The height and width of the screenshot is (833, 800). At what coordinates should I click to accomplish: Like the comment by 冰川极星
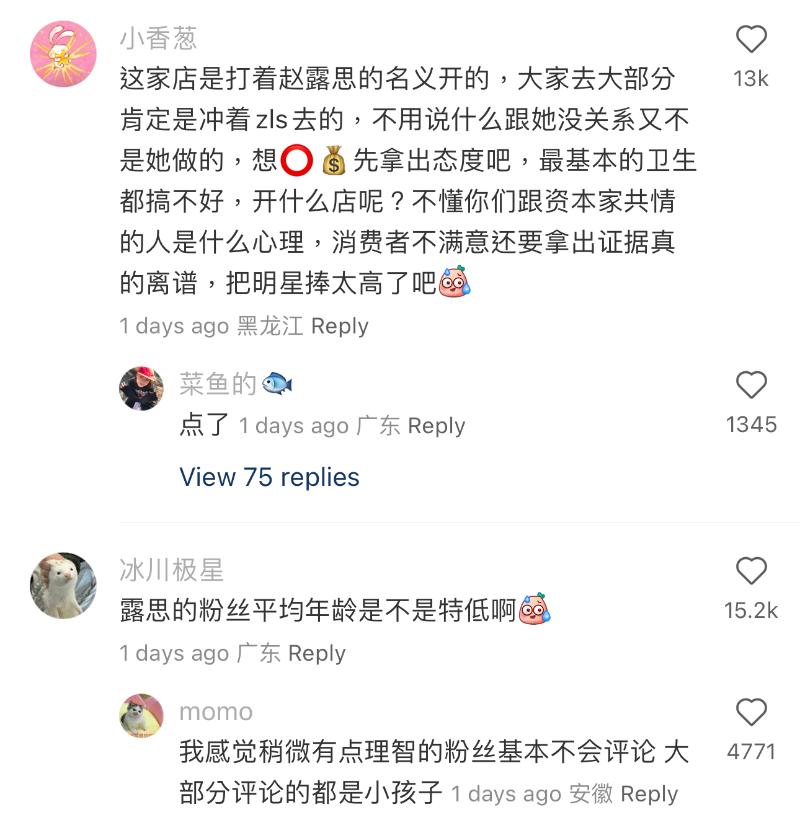coord(751,571)
